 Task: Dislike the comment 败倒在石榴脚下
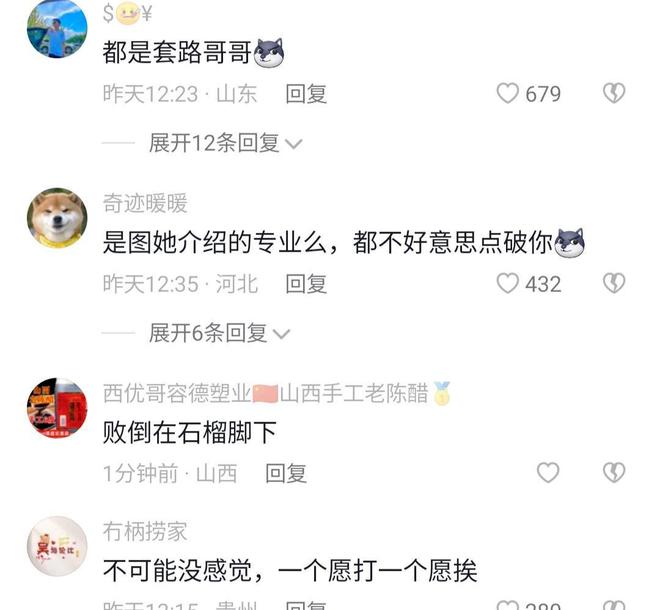tap(613, 473)
